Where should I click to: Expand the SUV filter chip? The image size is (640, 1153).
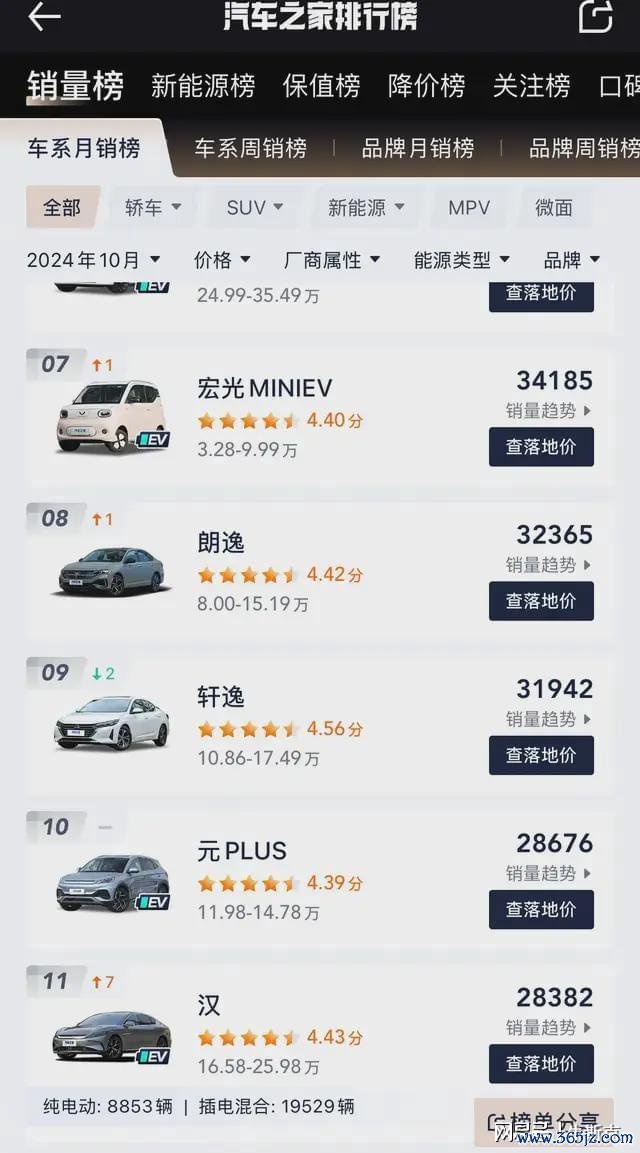[x=255, y=207]
